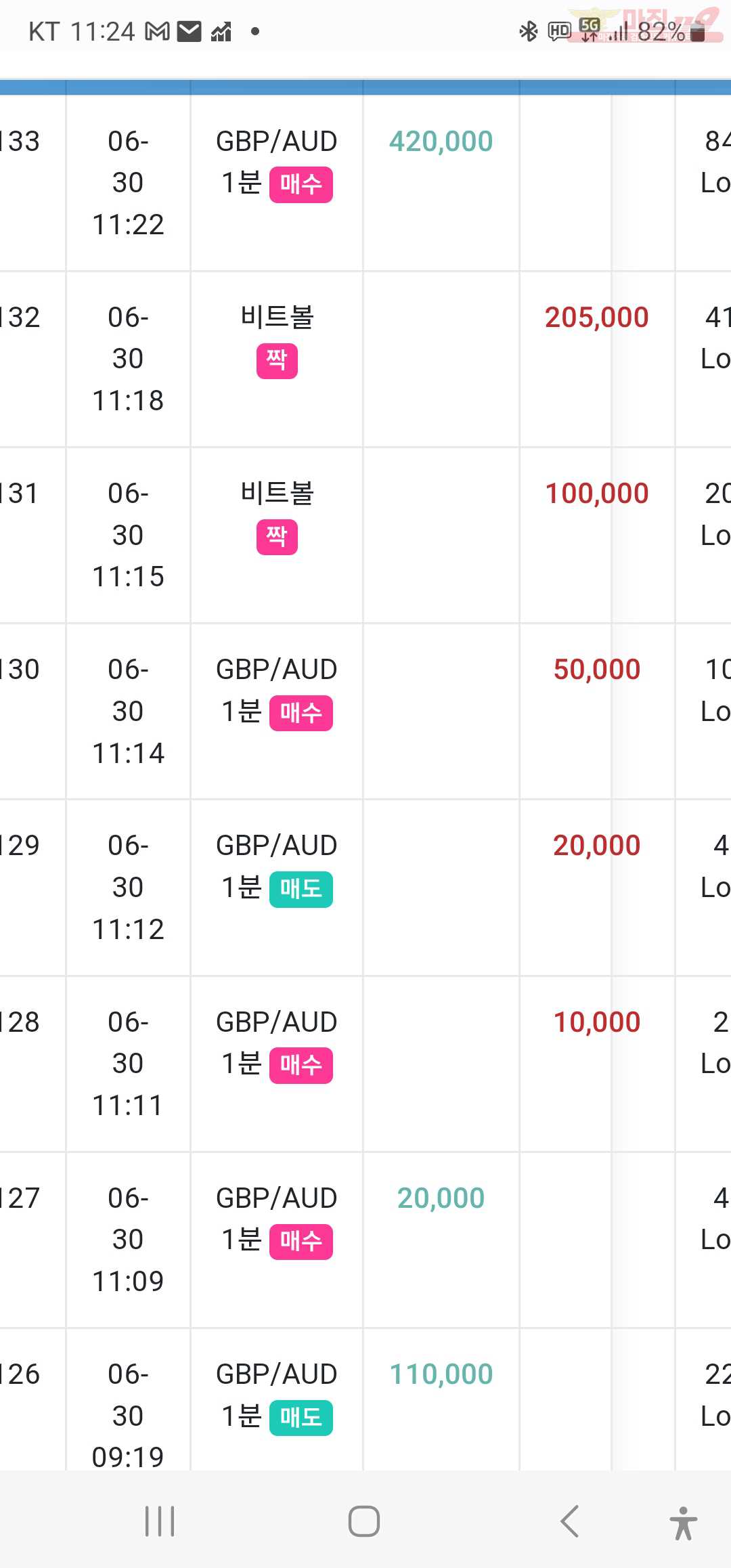This screenshot has width=731, height=1568.
Task: Open the recent apps view
Action: [x=160, y=1521]
